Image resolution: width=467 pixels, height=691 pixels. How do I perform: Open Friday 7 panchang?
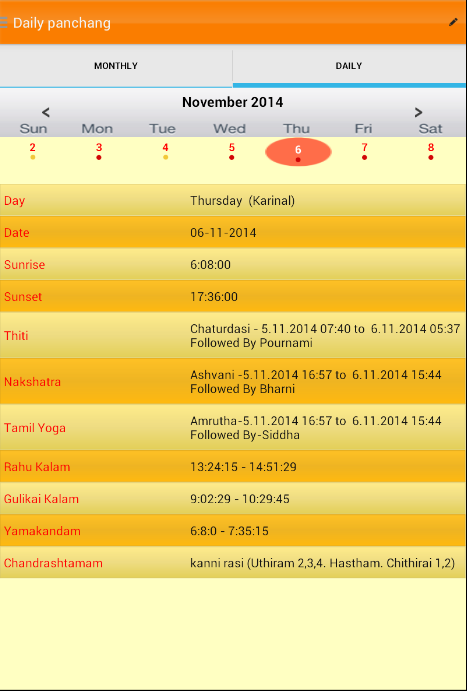(x=364, y=152)
